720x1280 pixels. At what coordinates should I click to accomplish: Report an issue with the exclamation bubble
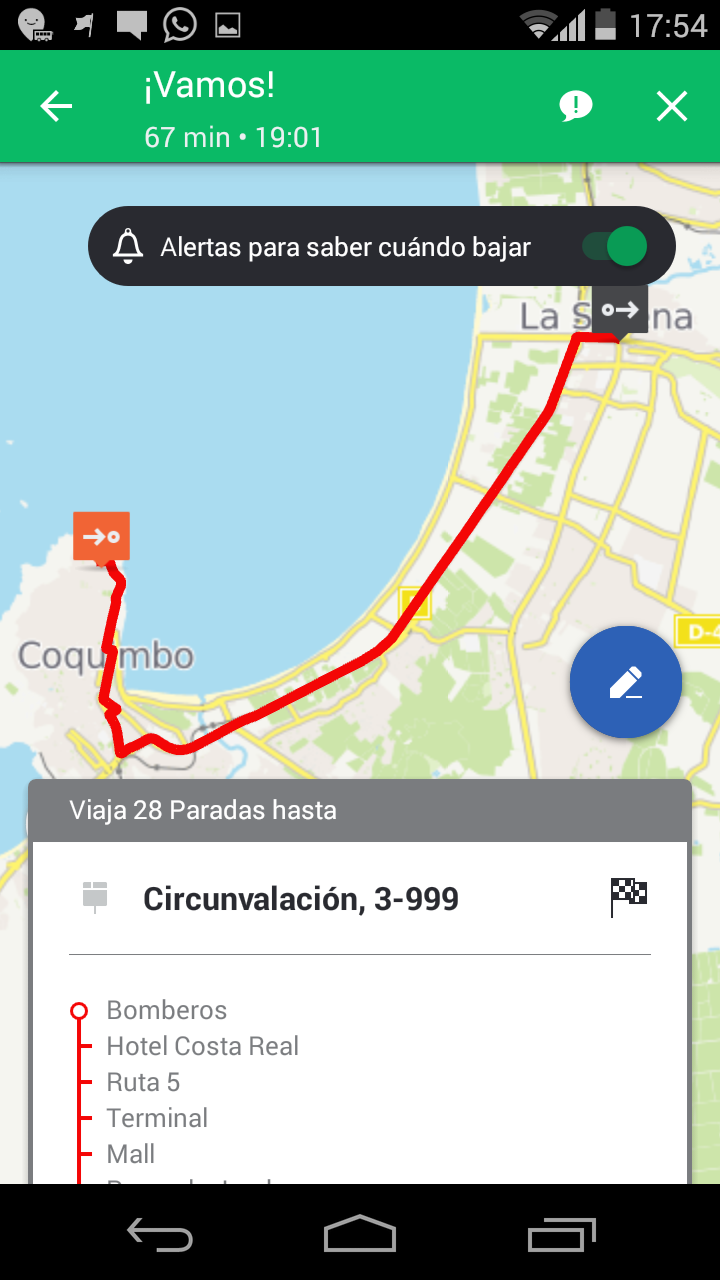tap(575, 106)
